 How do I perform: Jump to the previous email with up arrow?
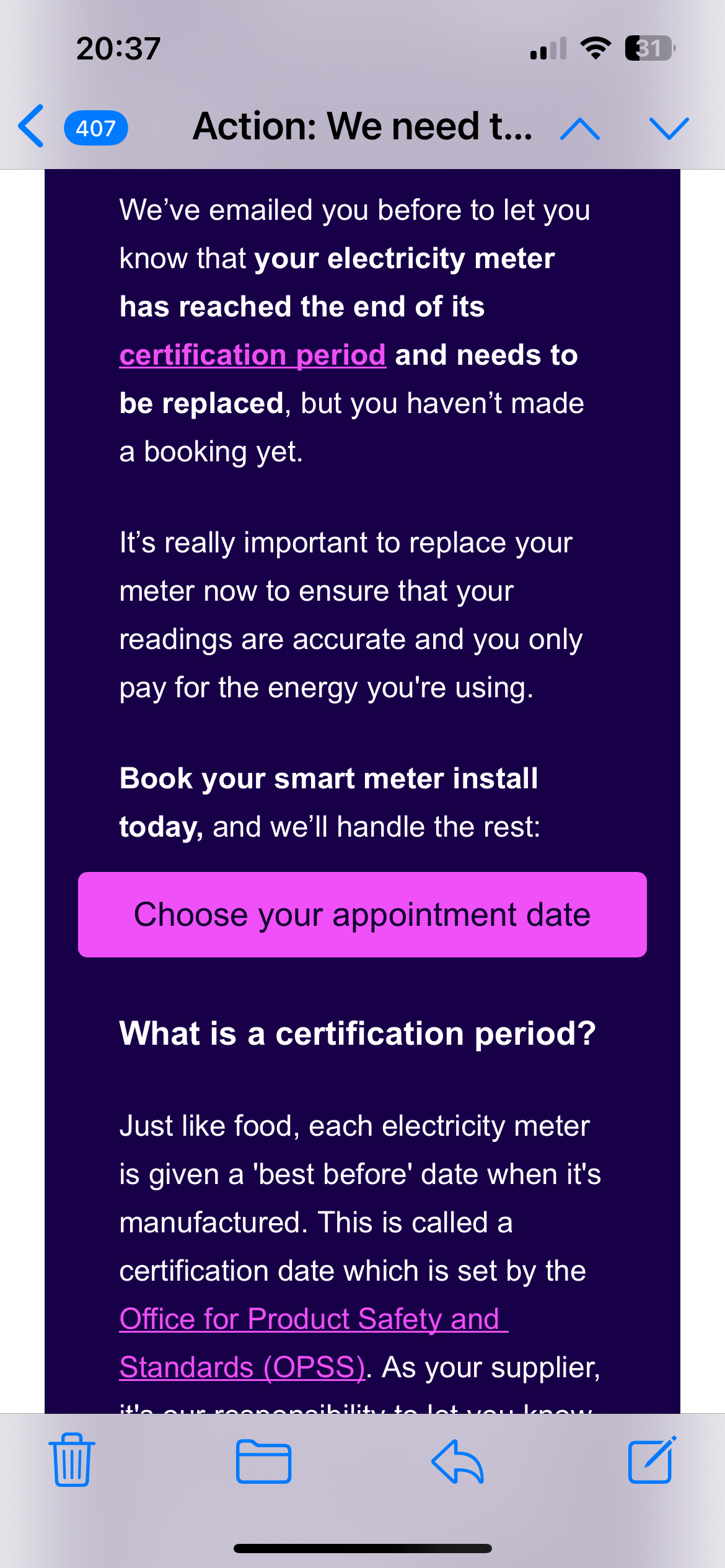pos(579,128)
